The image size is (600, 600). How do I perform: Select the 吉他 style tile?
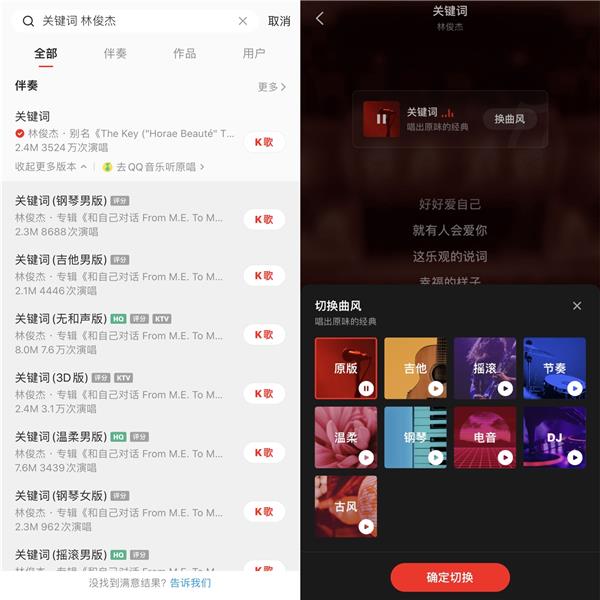(415, 368)
